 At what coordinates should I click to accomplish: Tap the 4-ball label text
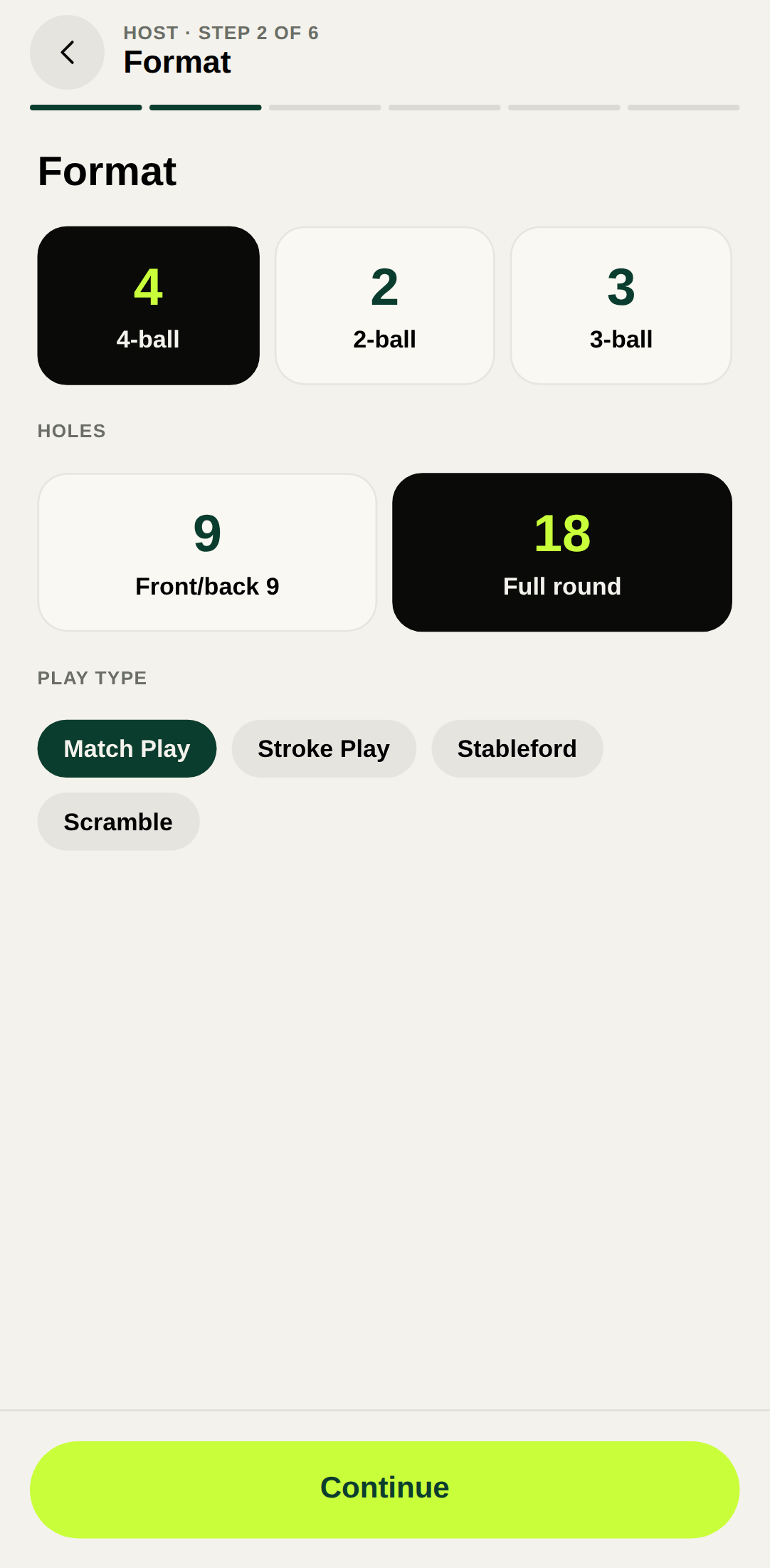coord(148,339)
